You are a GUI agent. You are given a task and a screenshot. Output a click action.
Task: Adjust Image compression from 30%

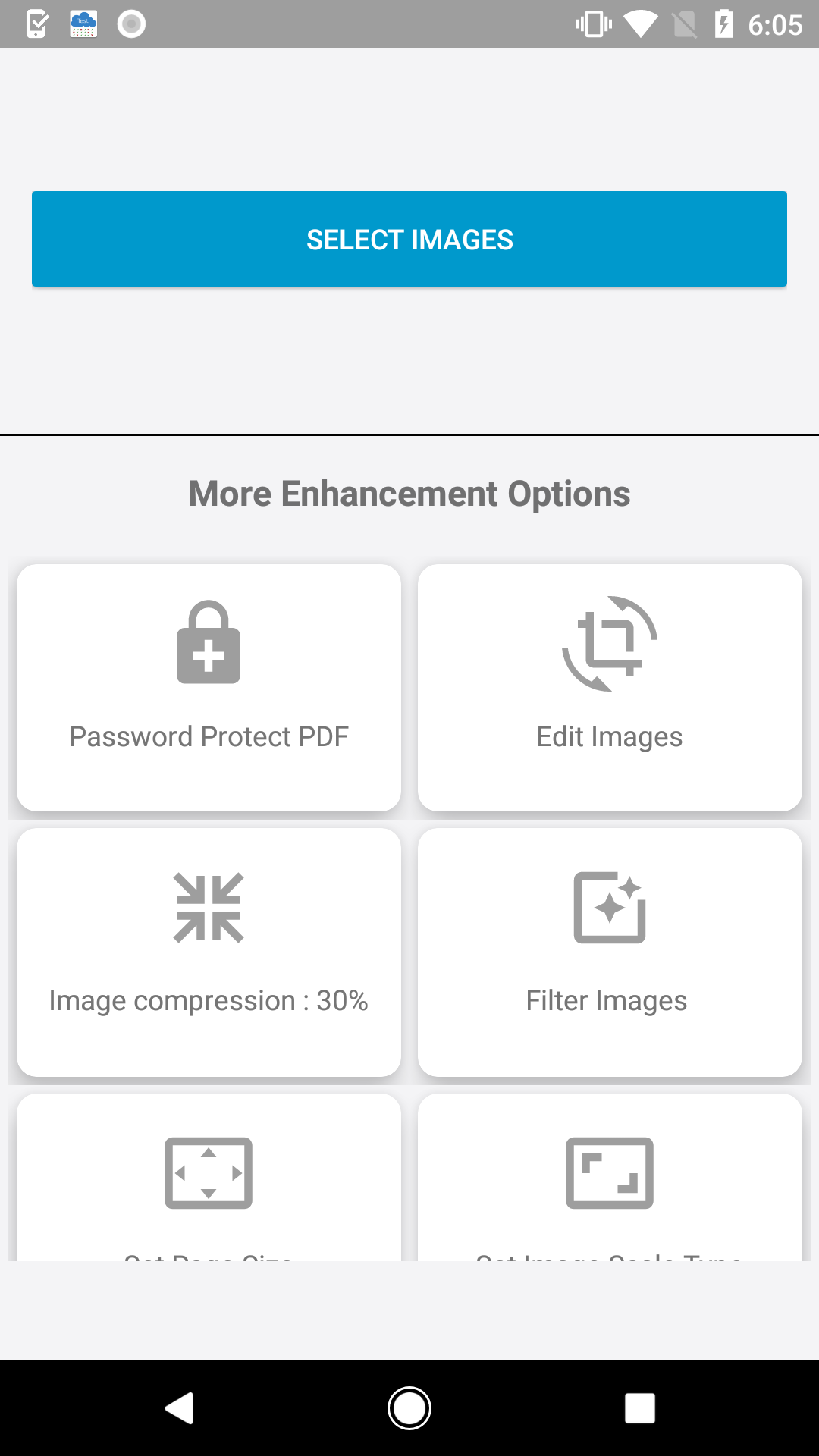[209, 952]
